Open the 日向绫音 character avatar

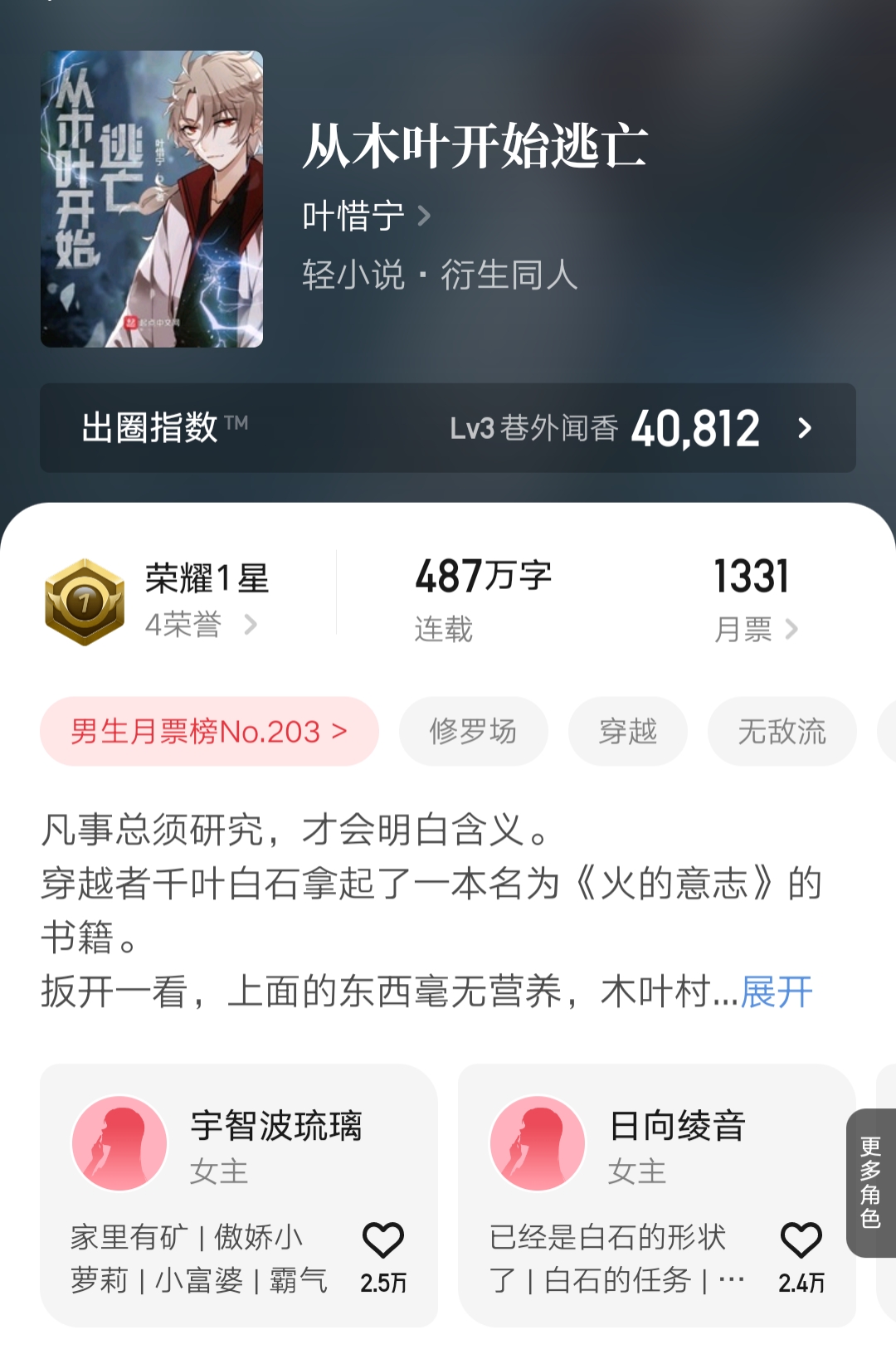tap(537, 1144)
